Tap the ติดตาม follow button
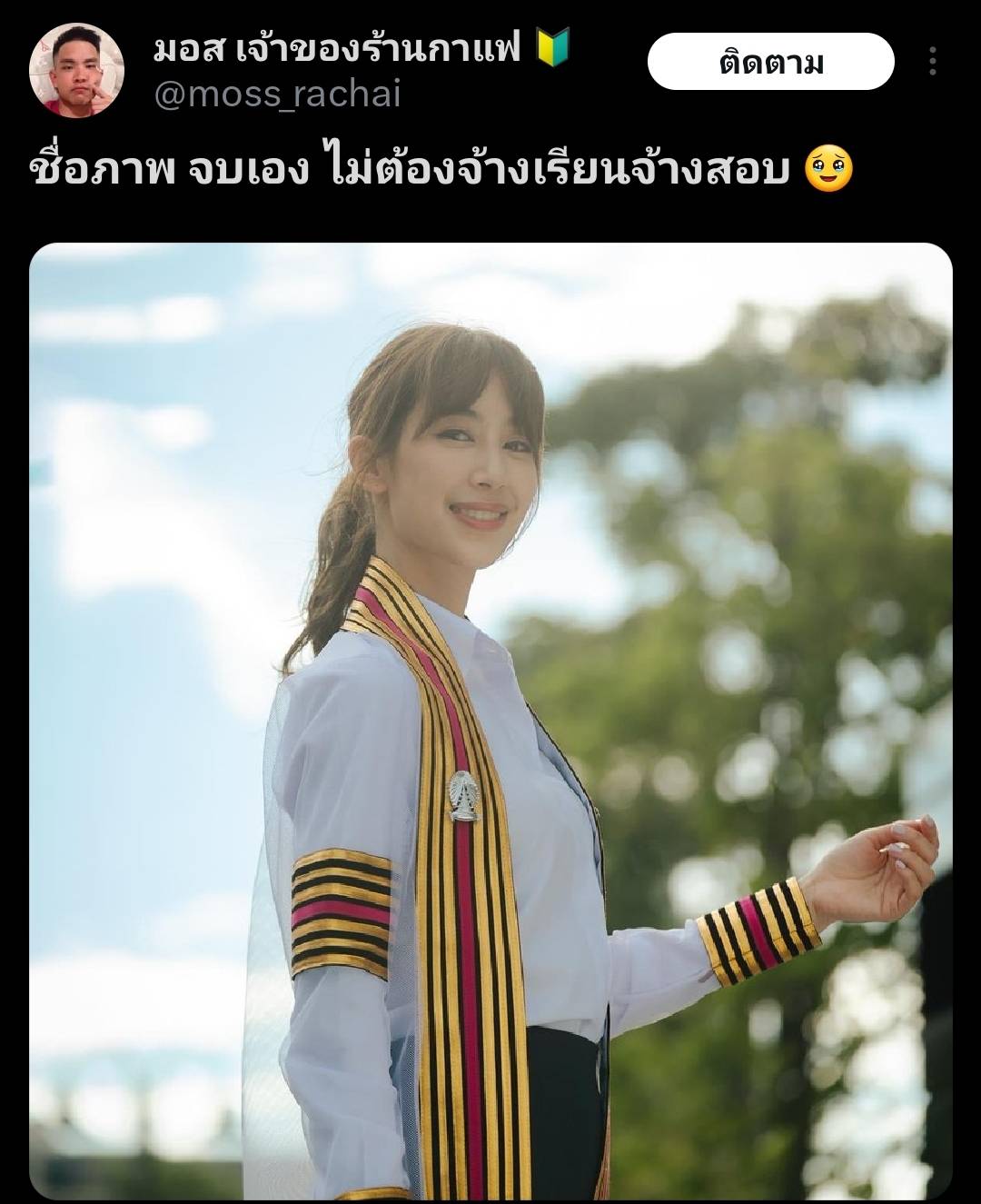The width and height of the screenshot is (981, 1204). click(x=770, y=62)
